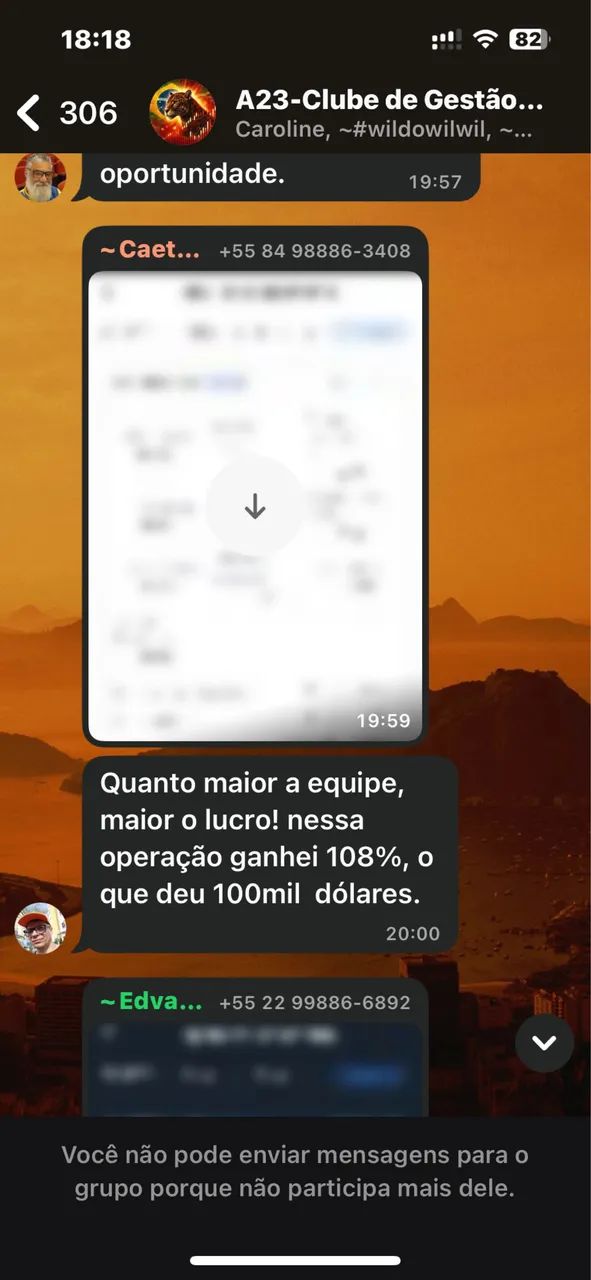This screenshot has width=591, height=1280.
Task: Jump to the latest messages with down chevron
Action: coord(544,1043)
